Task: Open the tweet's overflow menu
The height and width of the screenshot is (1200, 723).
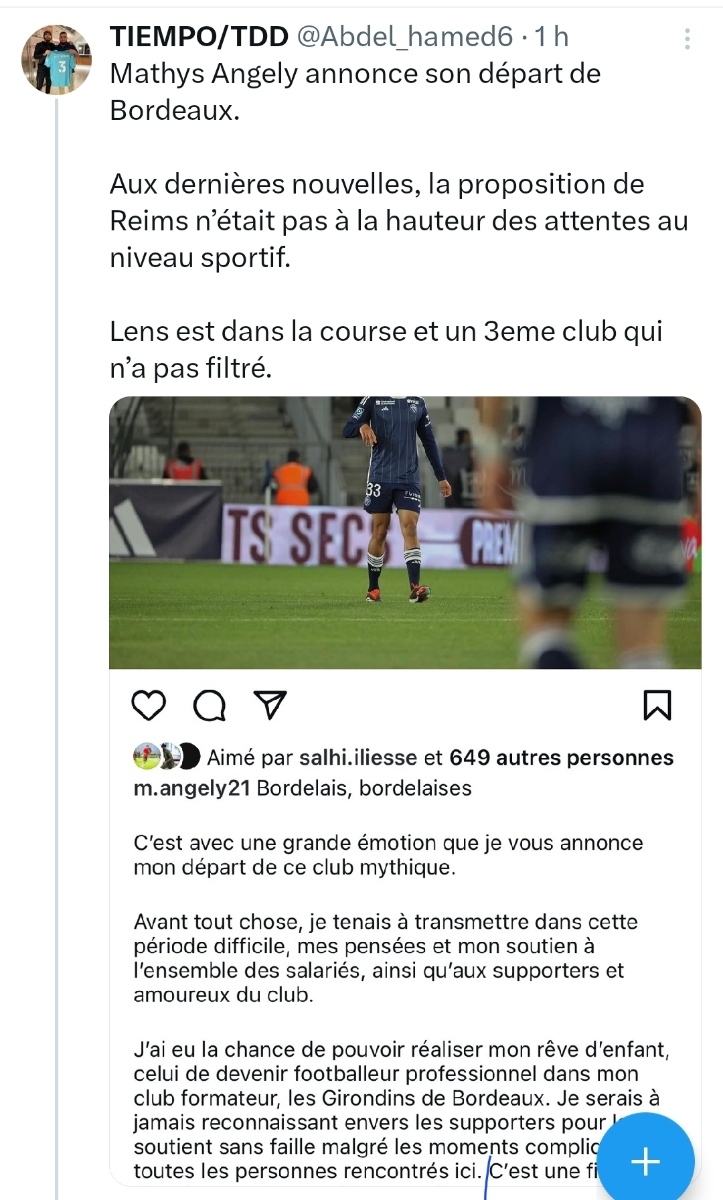Action: (687, 39)
